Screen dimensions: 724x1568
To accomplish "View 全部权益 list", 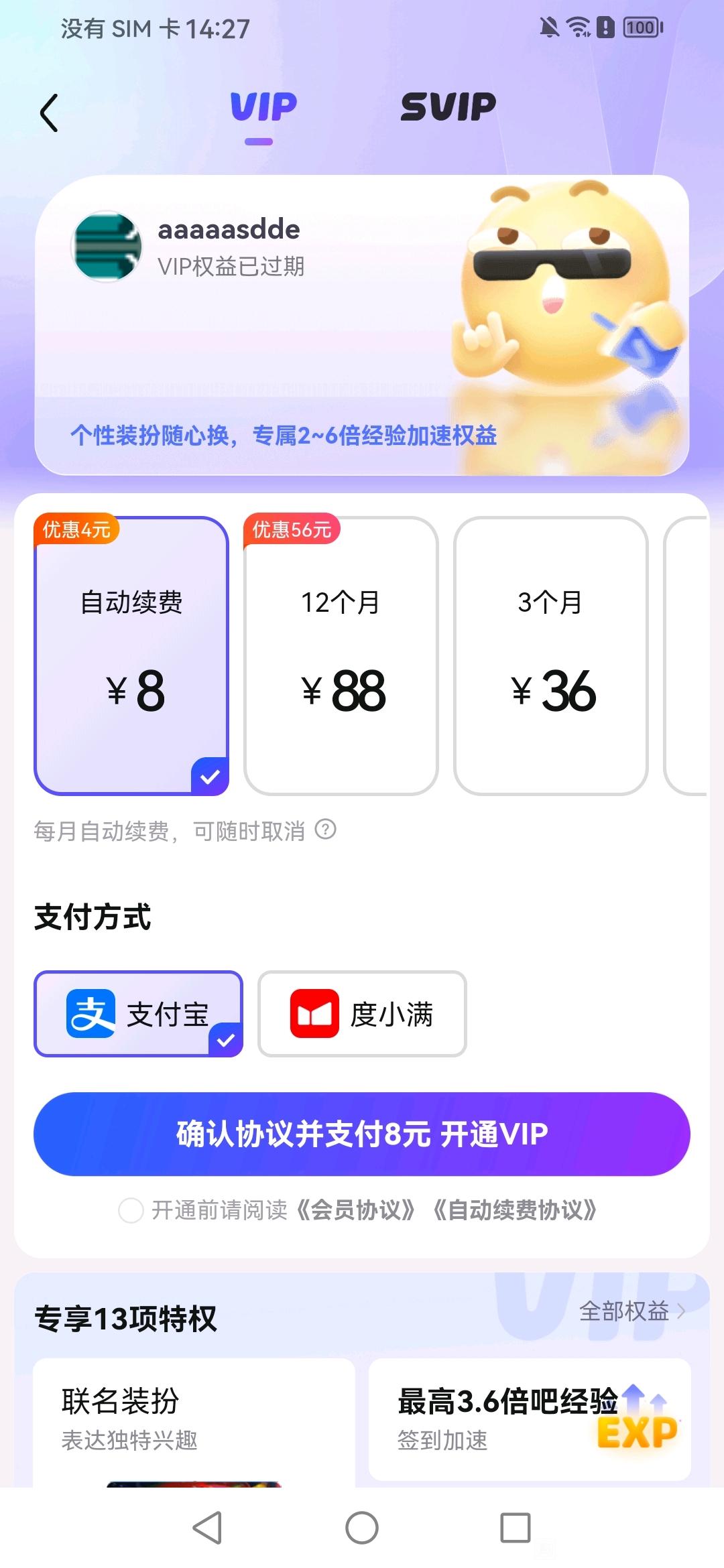I will [631, 1311].
